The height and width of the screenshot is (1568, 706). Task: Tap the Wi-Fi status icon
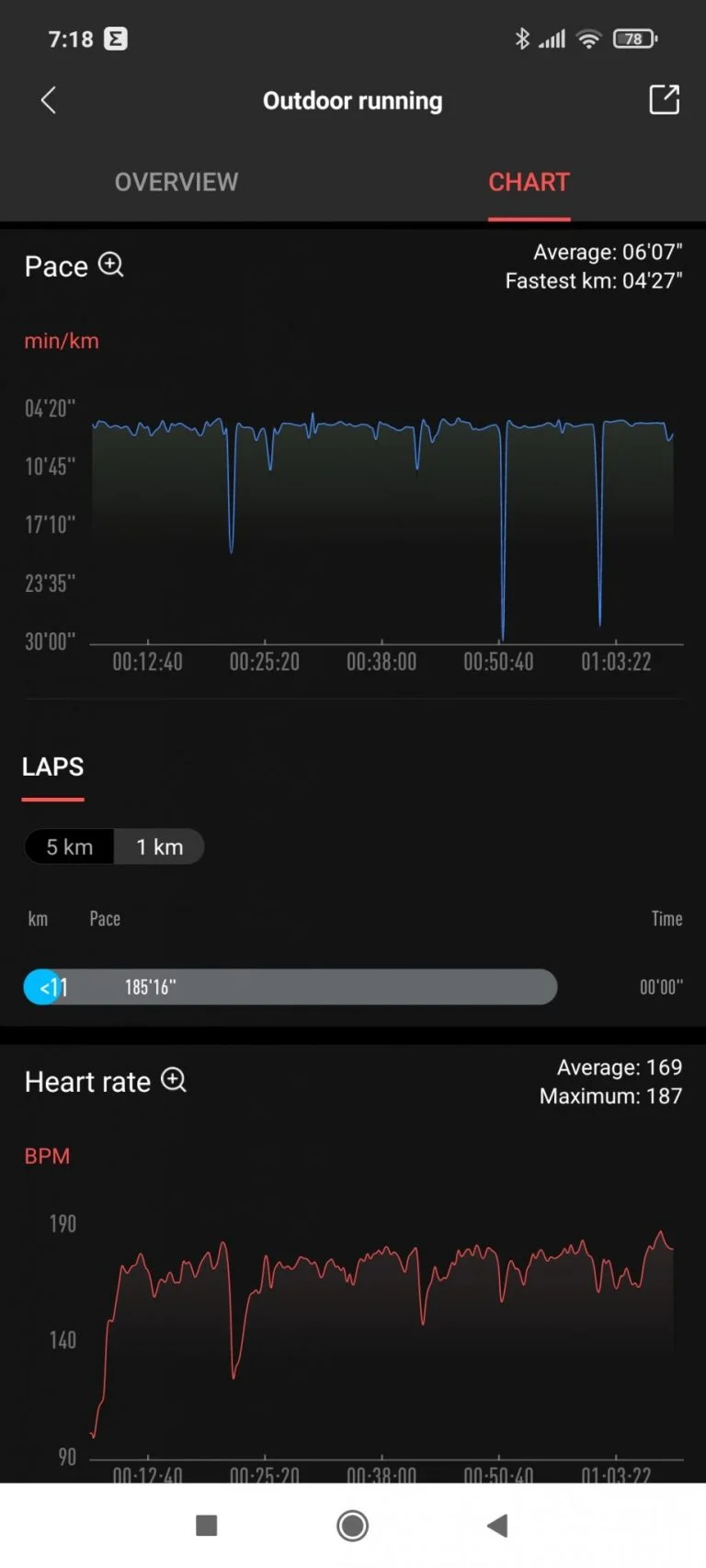point(589,39)
